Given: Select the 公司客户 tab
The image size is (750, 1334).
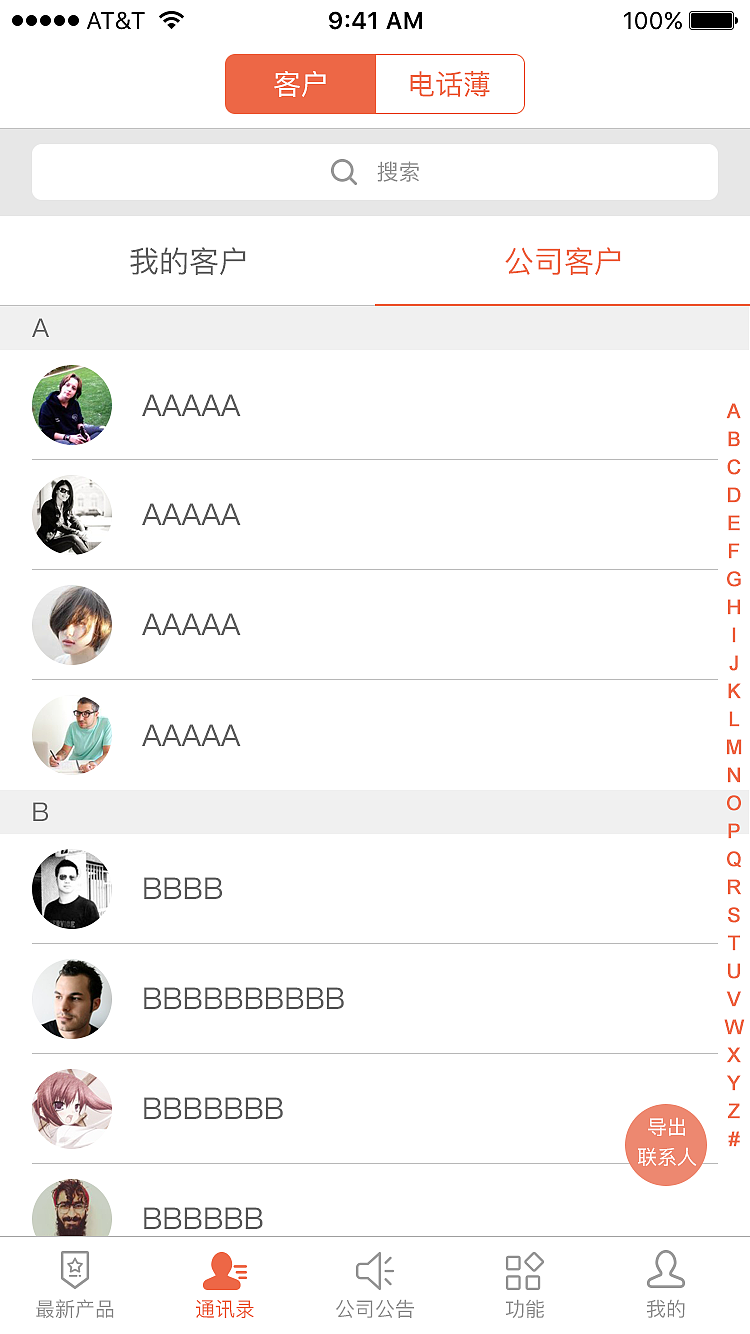Looking at the screenshot, I should [x=563, y=262].
